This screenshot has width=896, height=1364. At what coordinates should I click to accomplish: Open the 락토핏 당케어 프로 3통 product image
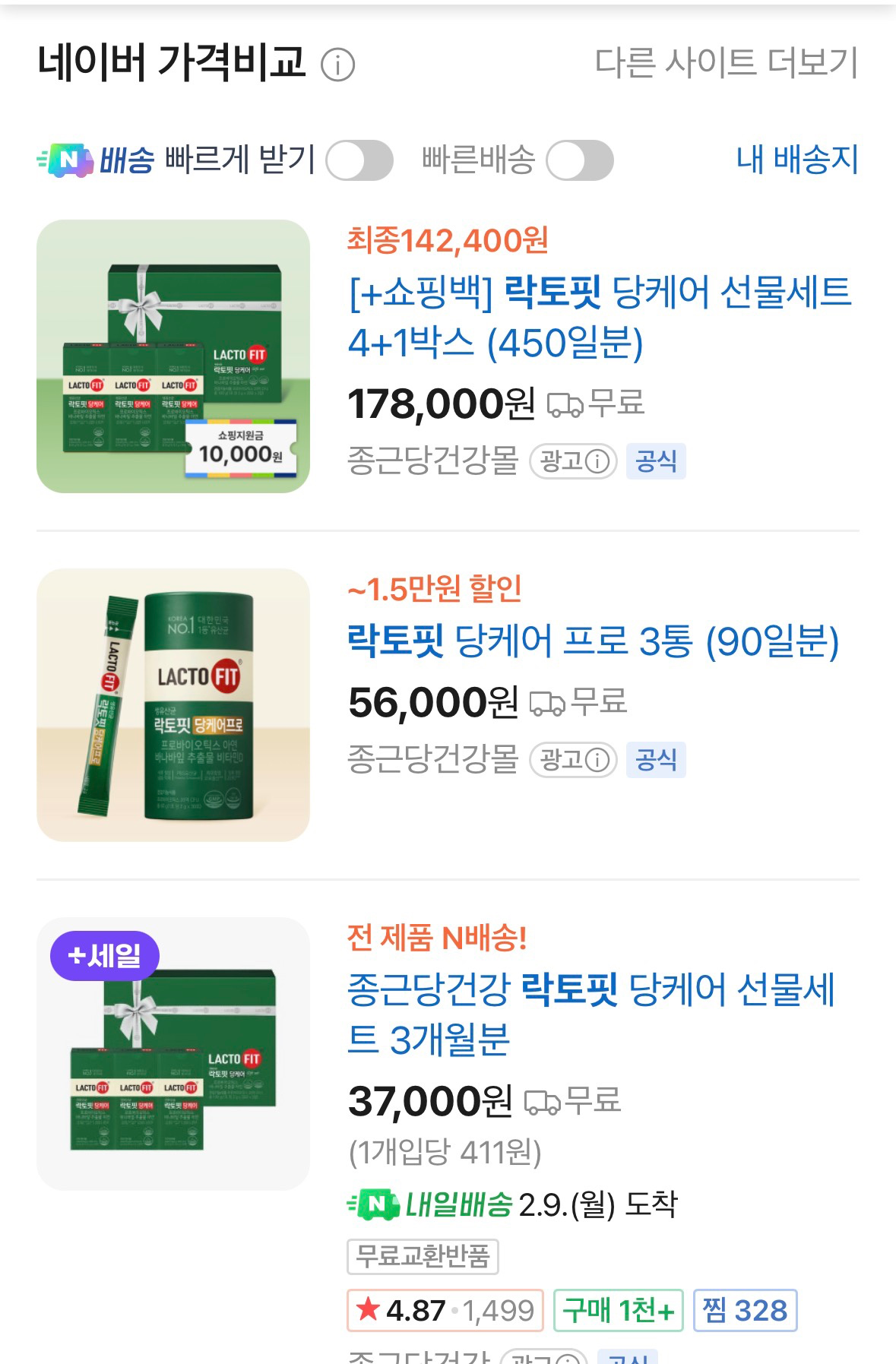pyautogui.click(x=173, y=705)
